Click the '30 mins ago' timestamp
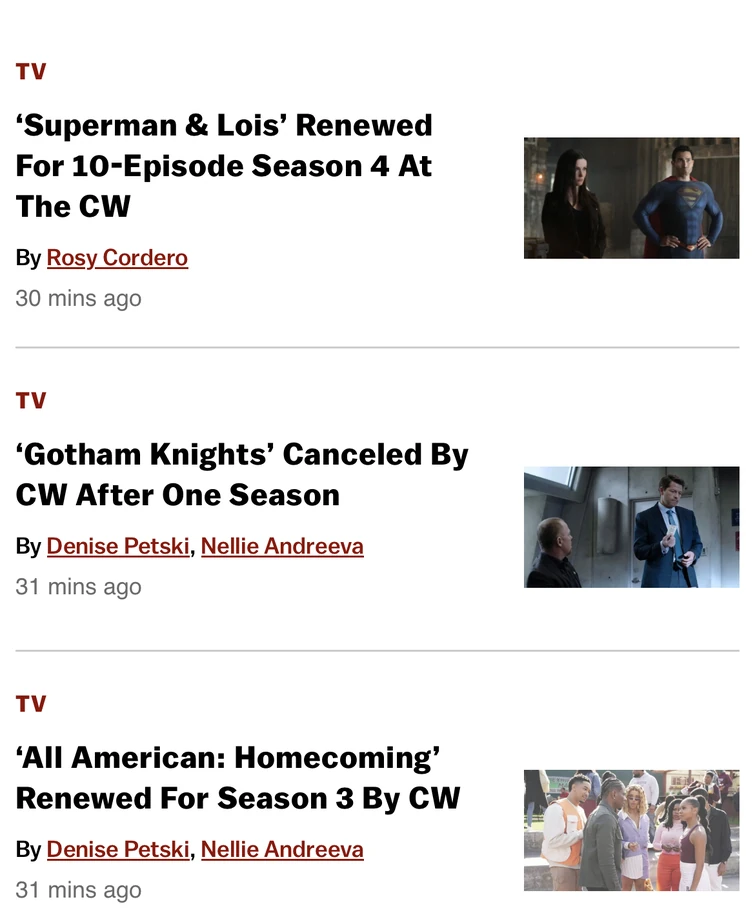755x915 pixels. pos(79,298)
